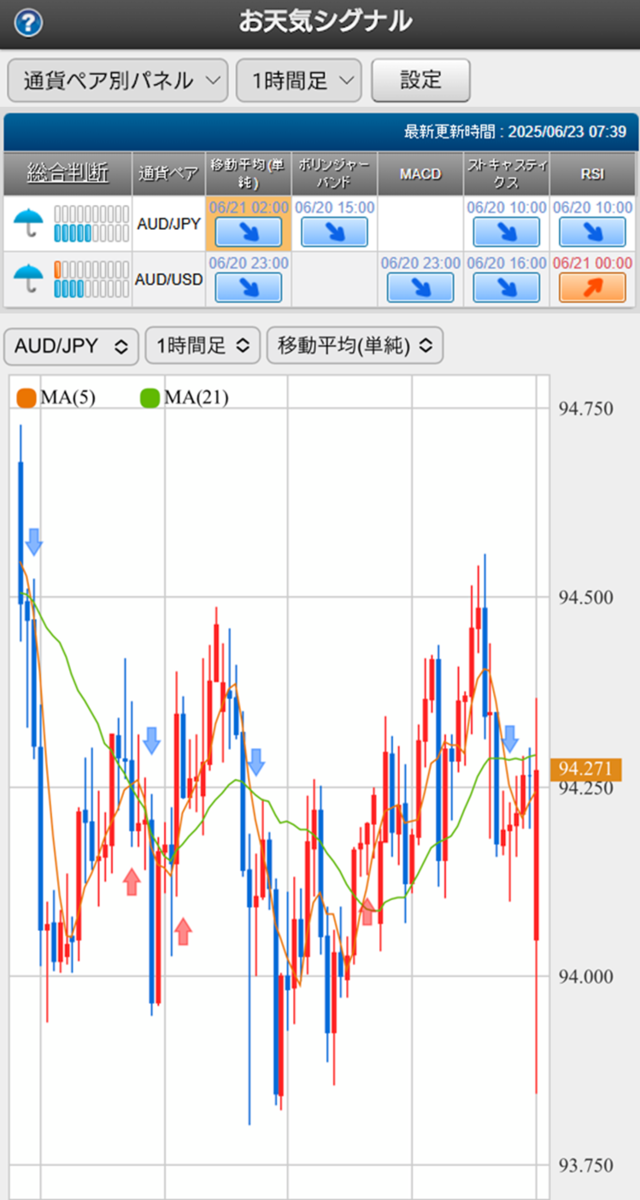This screenshot has width=640, height=1200.
Task: Open the 総合判断 header link
Action: 68,173
